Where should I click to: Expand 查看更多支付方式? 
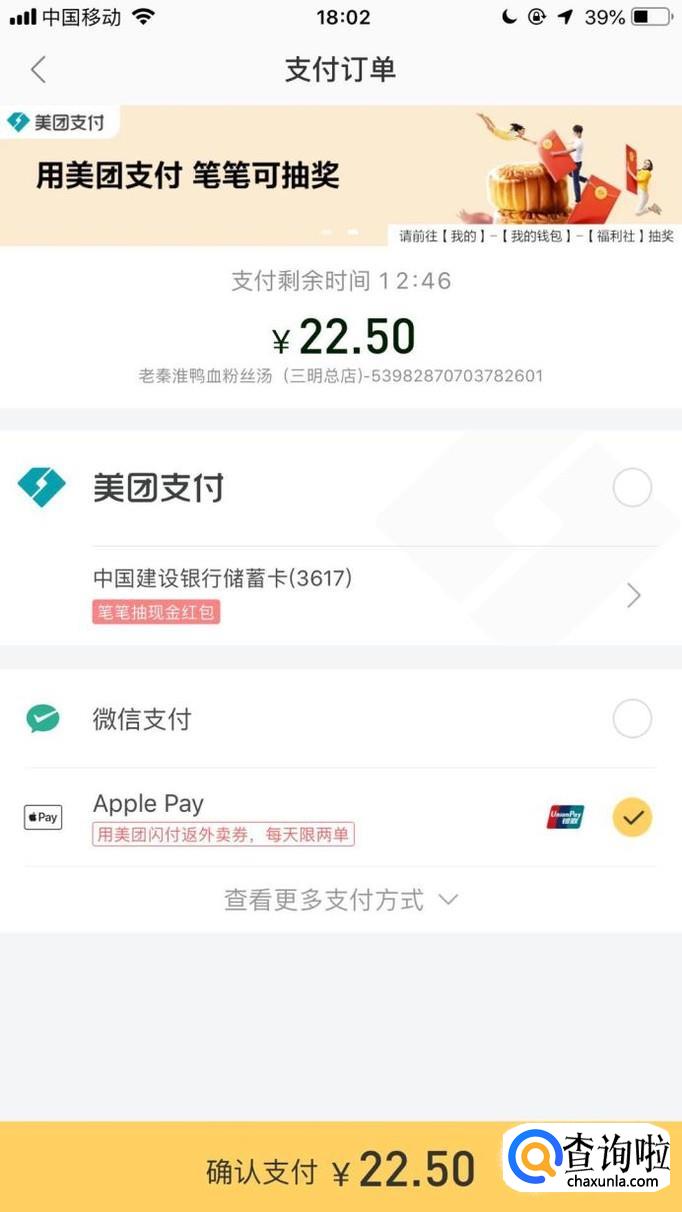(x=340, y=900)
